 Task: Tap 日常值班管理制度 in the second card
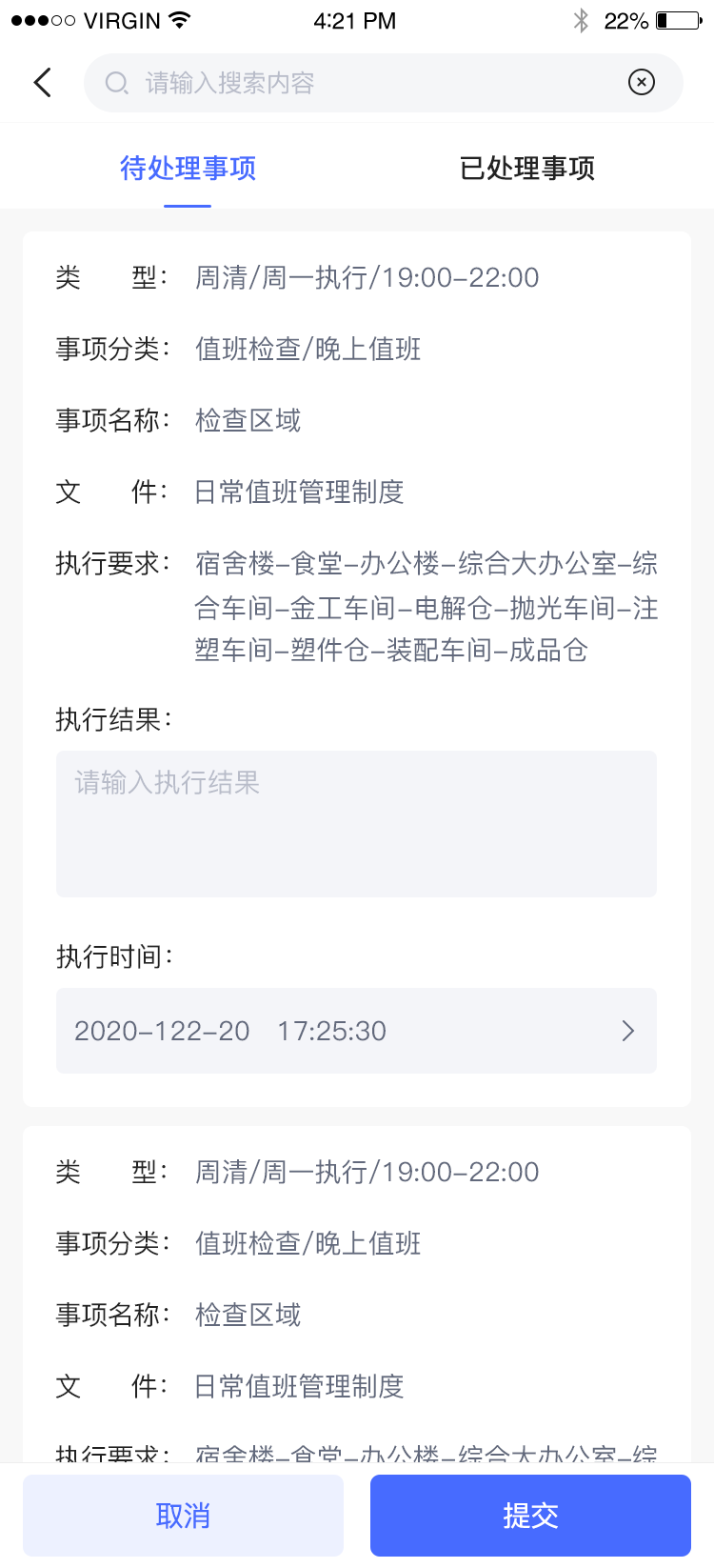[298, 1387]
